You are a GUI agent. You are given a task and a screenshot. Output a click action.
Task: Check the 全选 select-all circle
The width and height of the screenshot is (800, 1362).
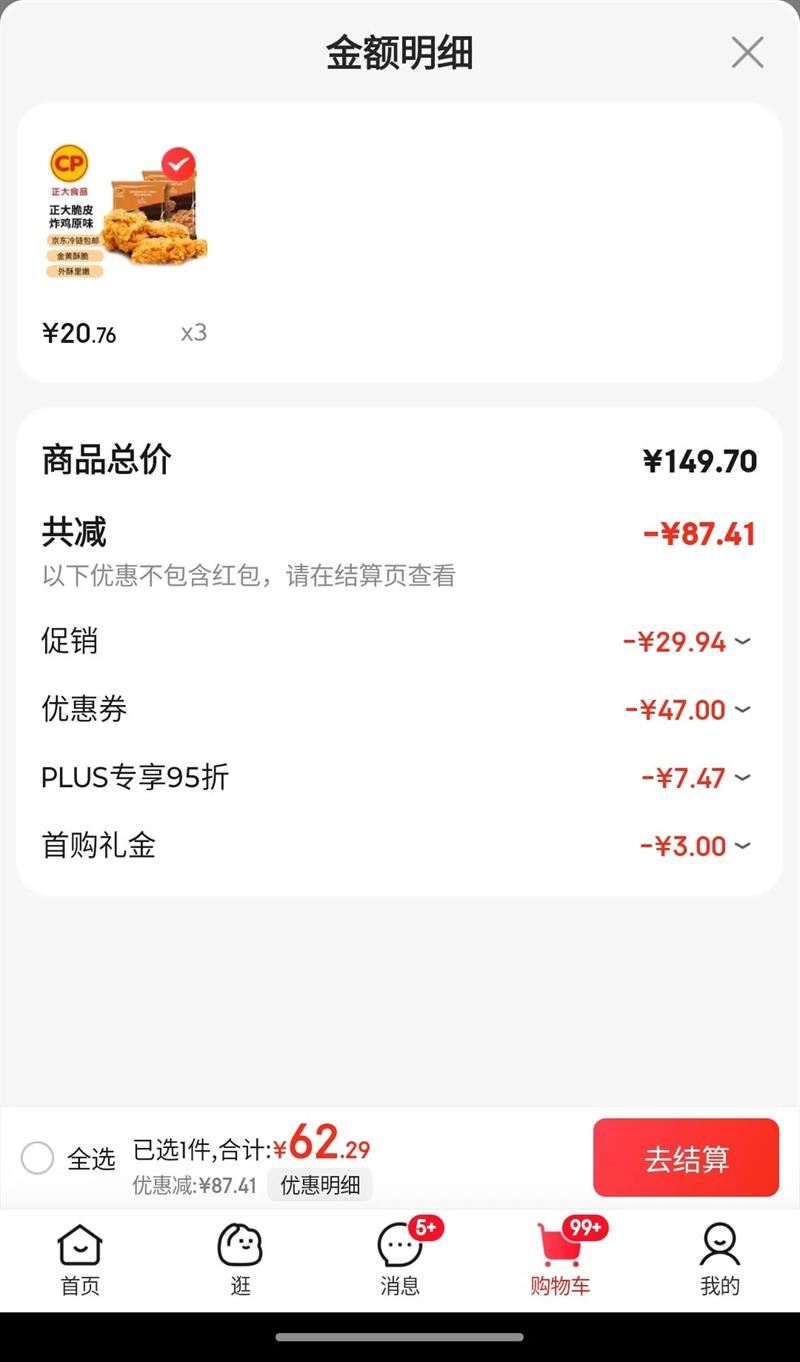coord(38,1158)
